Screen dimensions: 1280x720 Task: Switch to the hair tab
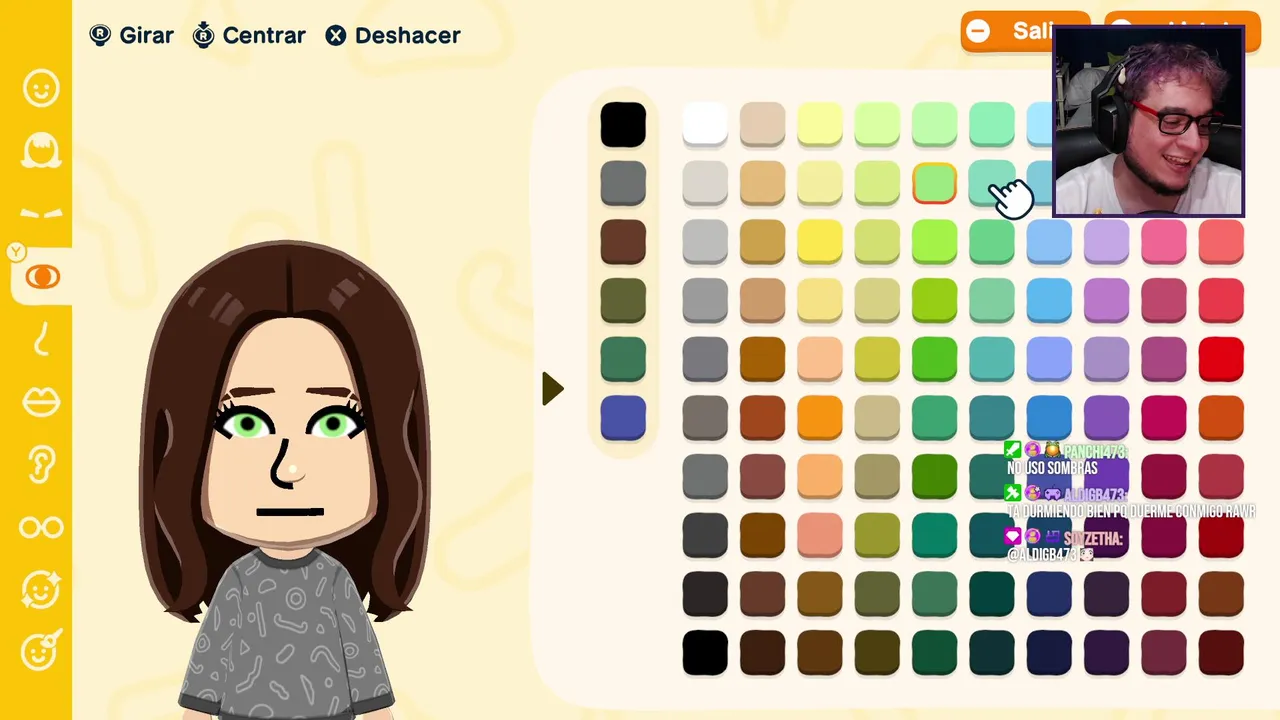pos(41,152)
